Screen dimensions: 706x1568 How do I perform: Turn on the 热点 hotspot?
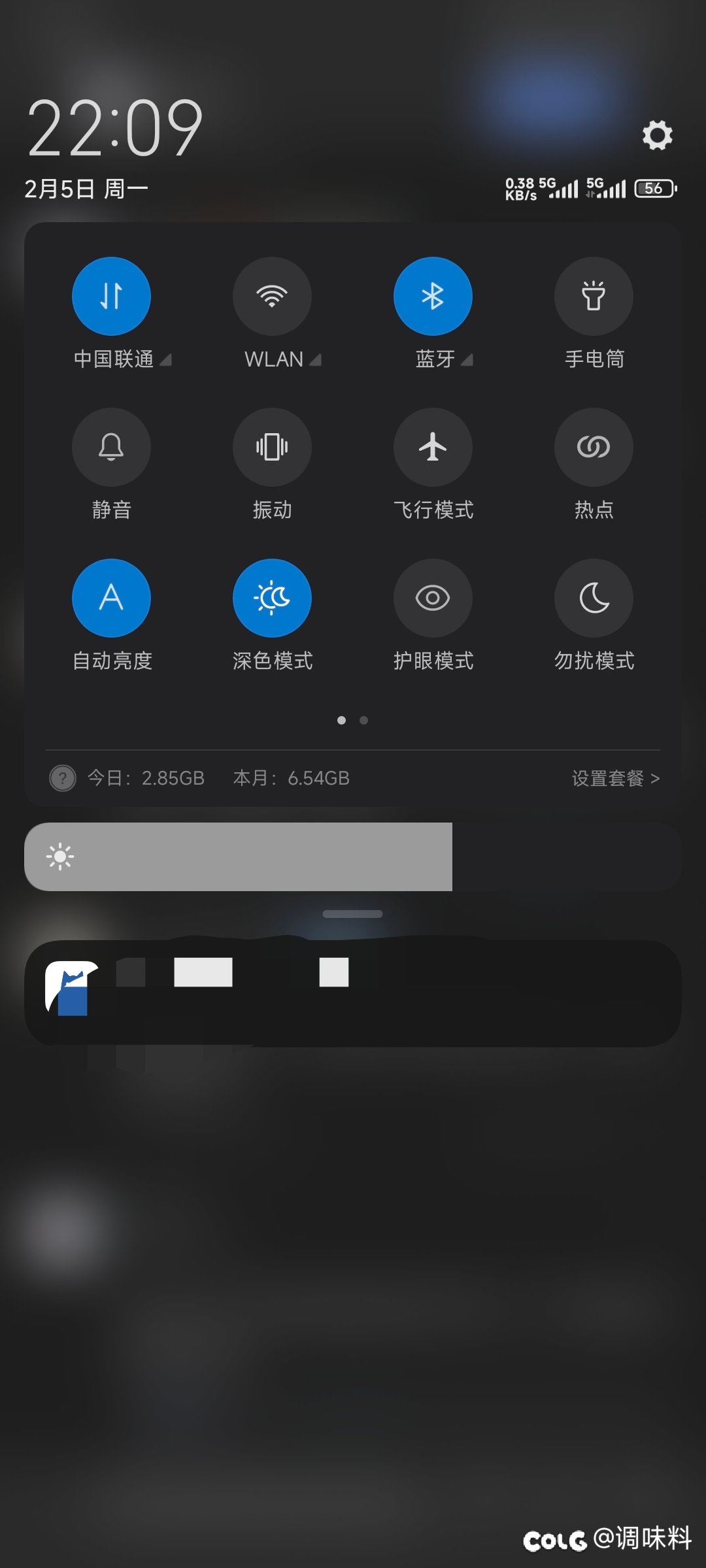pos(594,447)
